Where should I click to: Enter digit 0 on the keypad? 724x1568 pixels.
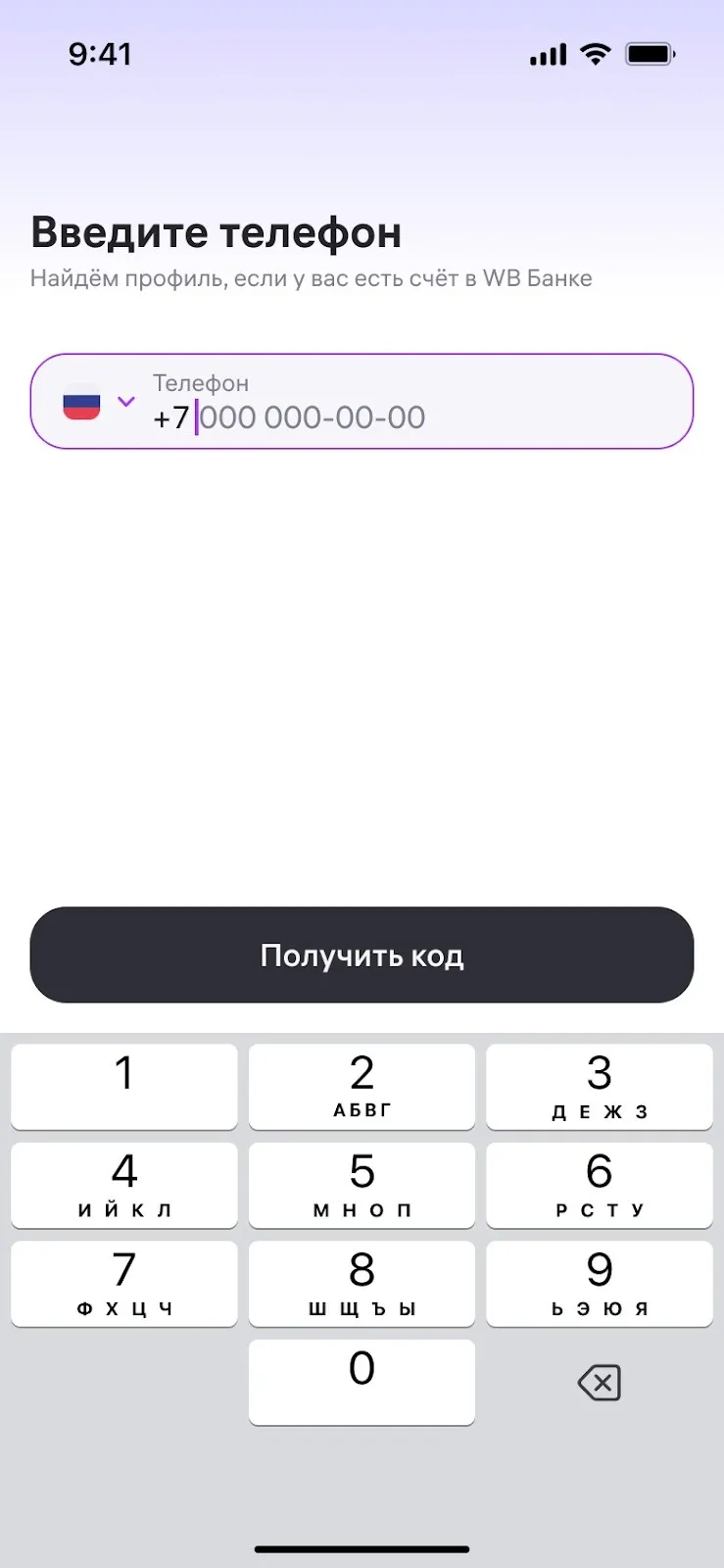(x=362, y=1381)
